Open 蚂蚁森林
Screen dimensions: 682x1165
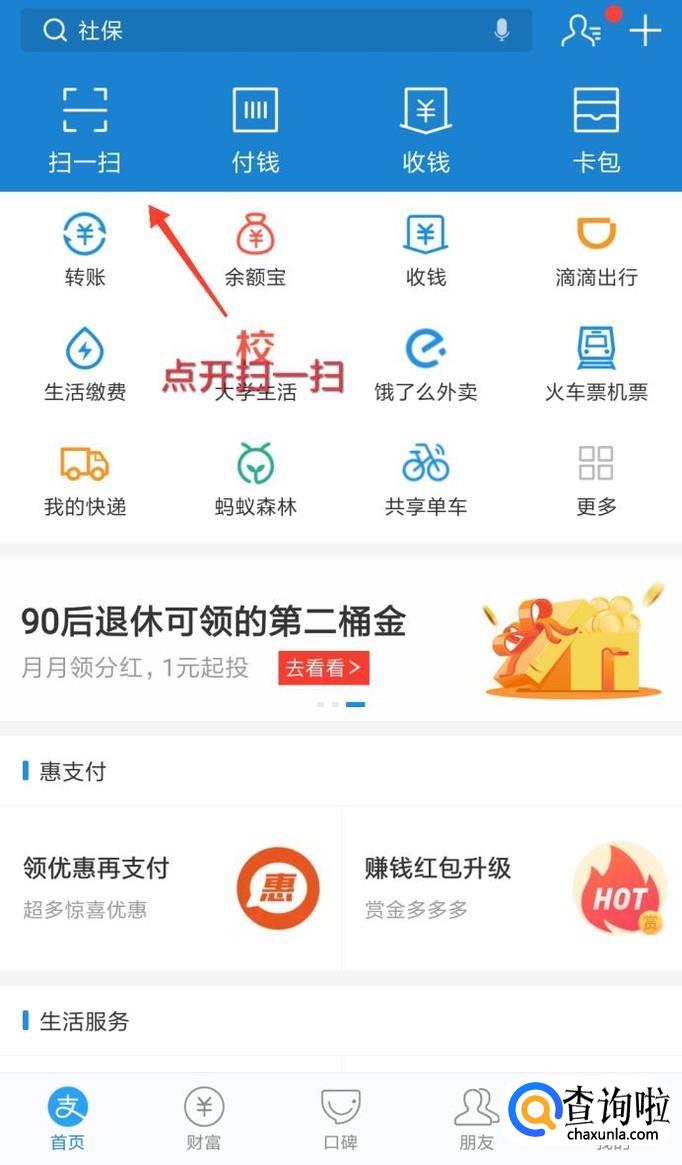[x=255, y=480]
